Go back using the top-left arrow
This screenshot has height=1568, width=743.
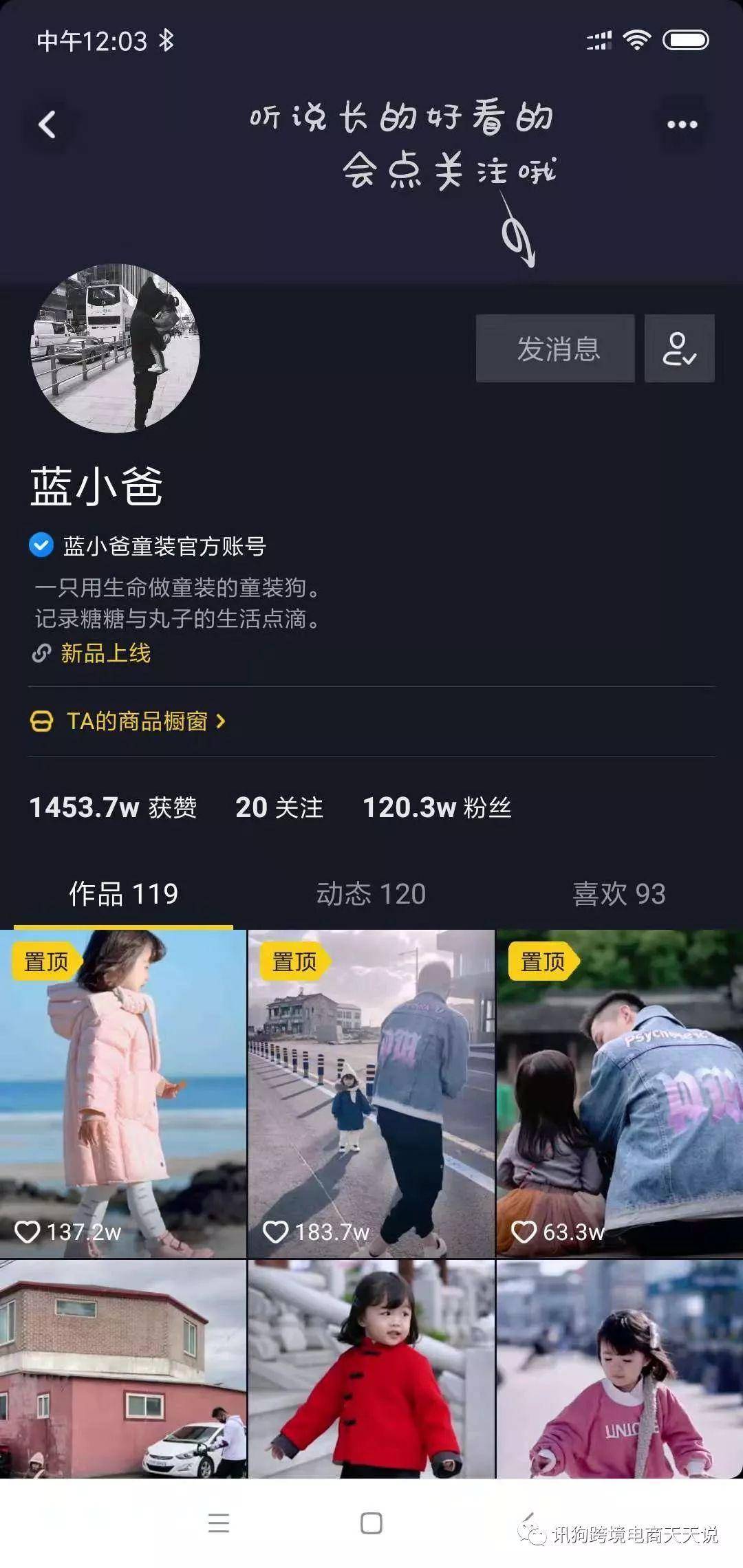(x=47, y=125)
